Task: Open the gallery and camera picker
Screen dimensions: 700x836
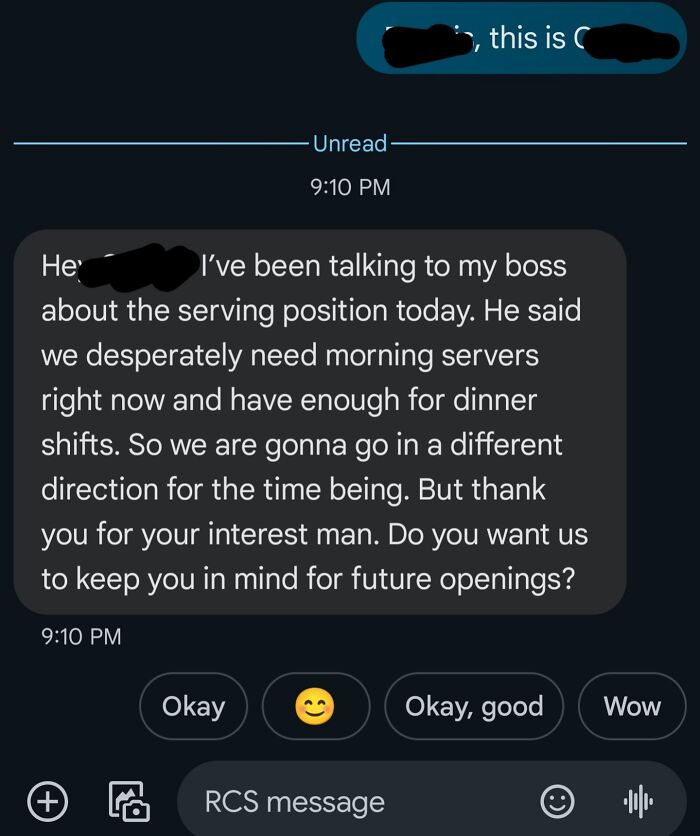Action: pos(128,800)
